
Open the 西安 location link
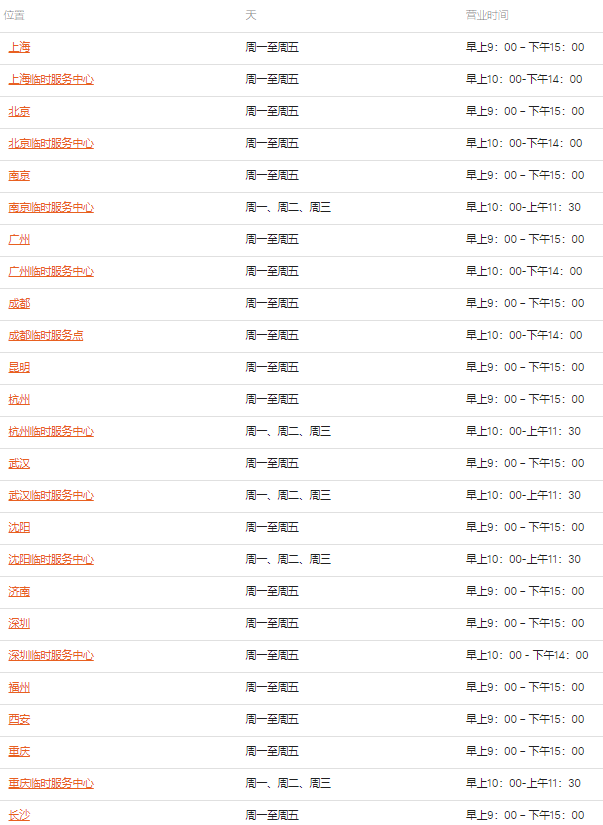19,719
